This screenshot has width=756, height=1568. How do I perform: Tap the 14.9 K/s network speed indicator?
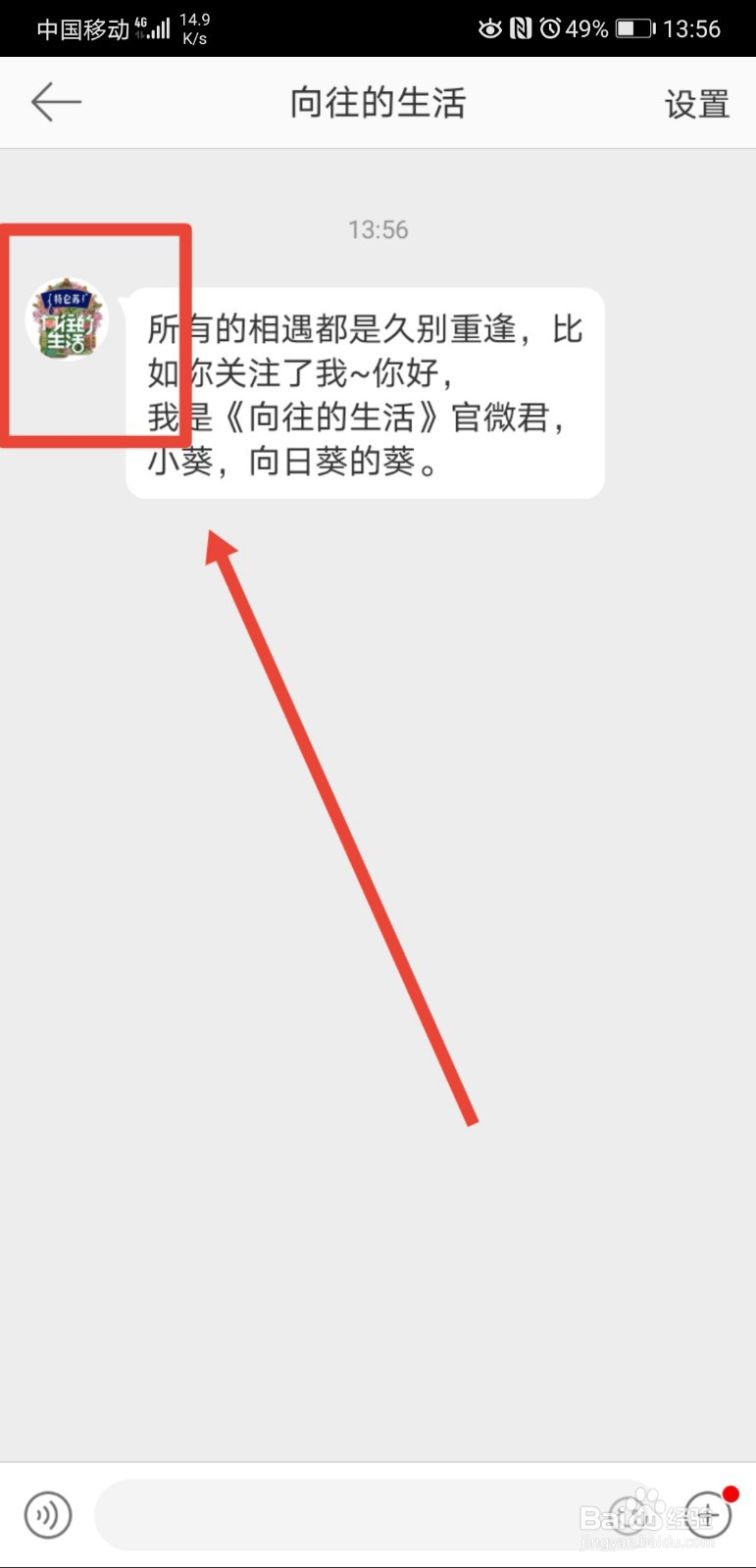click(193, 26)
